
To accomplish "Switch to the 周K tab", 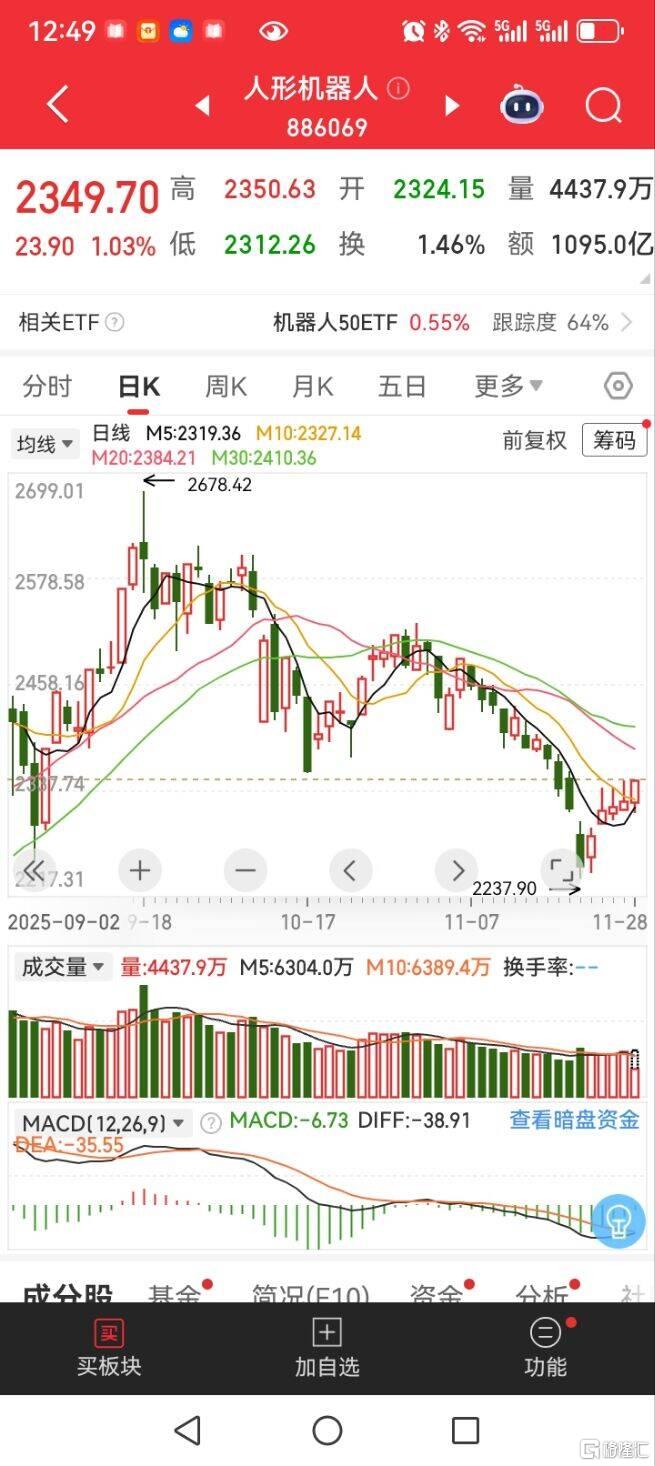I will 226,387.
